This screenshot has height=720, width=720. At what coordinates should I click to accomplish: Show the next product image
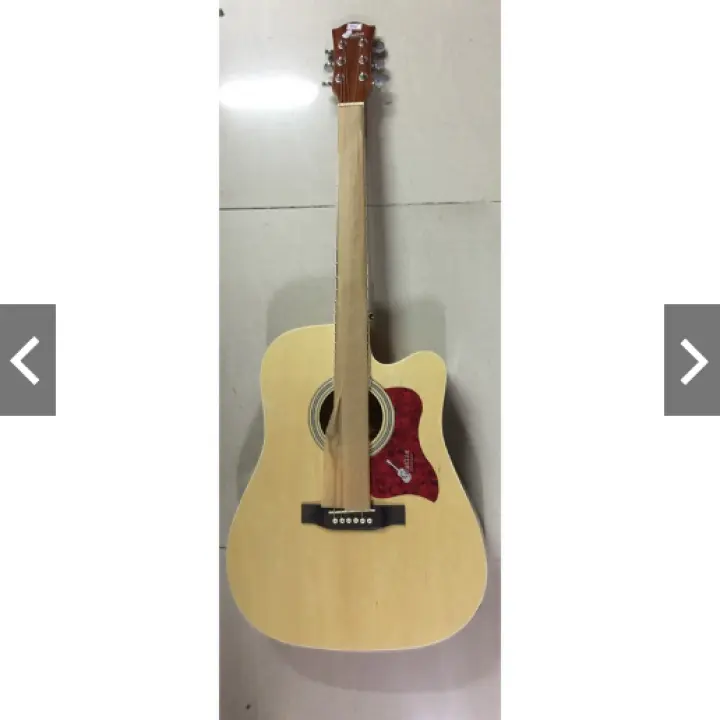[692, 360]
